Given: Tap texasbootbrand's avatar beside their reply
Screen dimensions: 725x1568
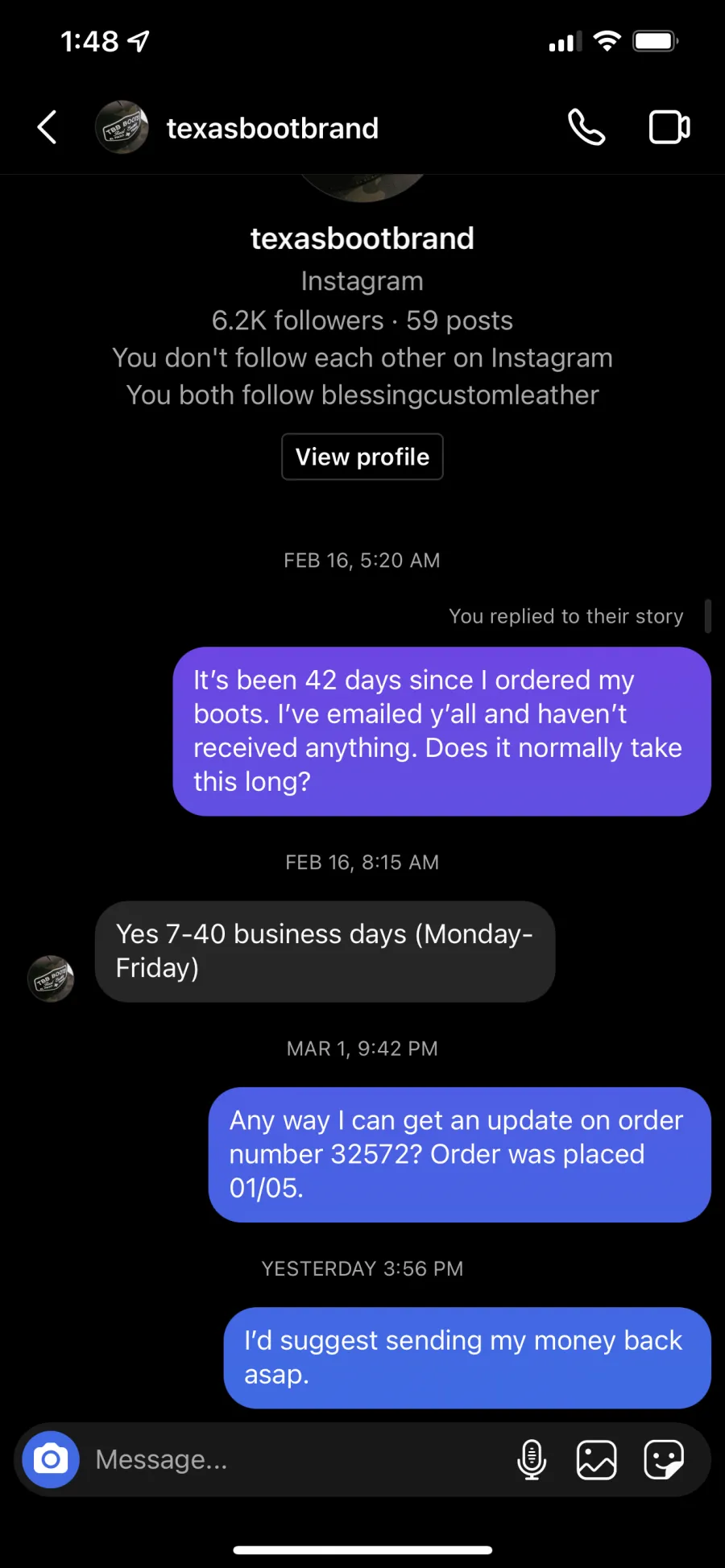Looking at the screenshot, I should [x=52, y=978].
